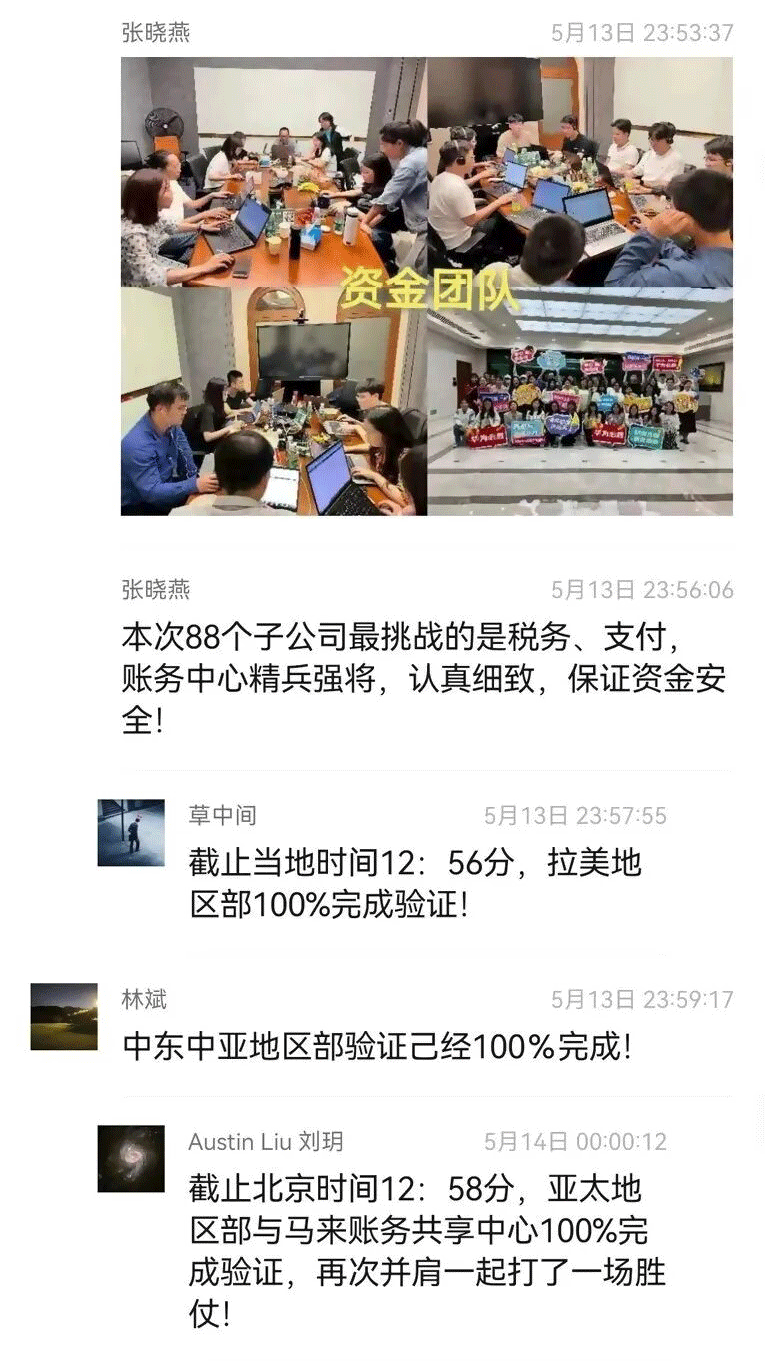The height and width of the screenshot is (1361, 765).
Task: Open the 资金团队 photo collage
Action: click(x=426, y=286)
